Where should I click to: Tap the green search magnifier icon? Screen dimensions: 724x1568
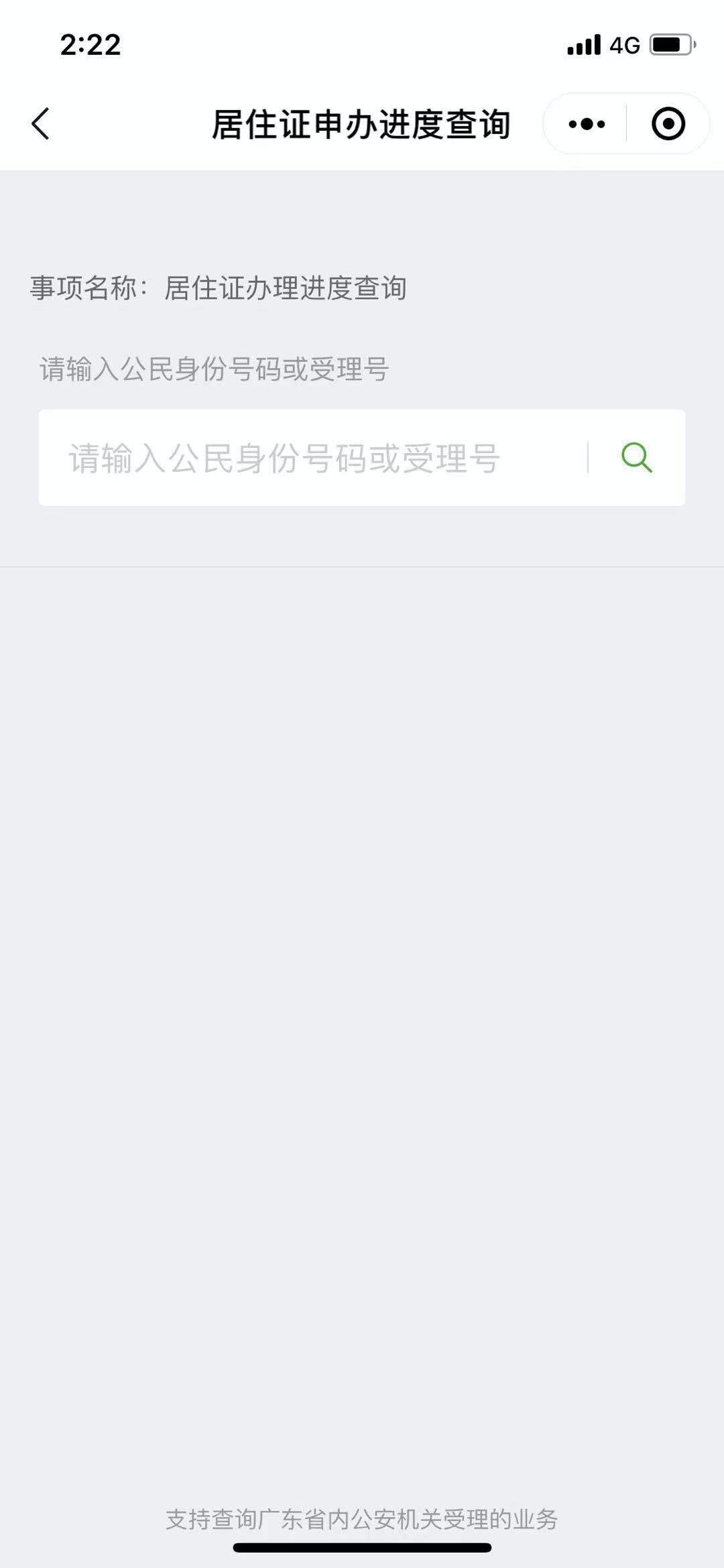tap(636, 458)
